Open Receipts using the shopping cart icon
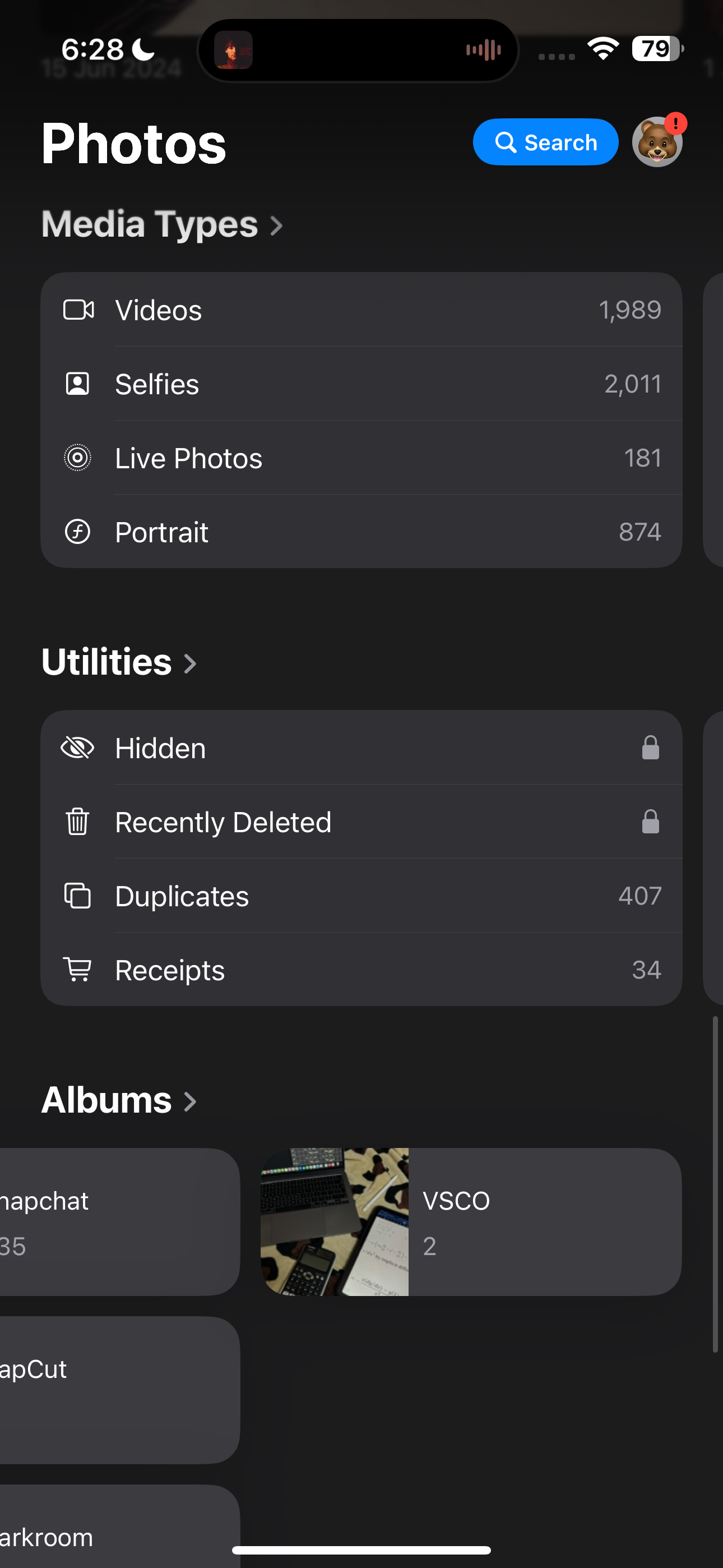 click(x=77, y=970)
